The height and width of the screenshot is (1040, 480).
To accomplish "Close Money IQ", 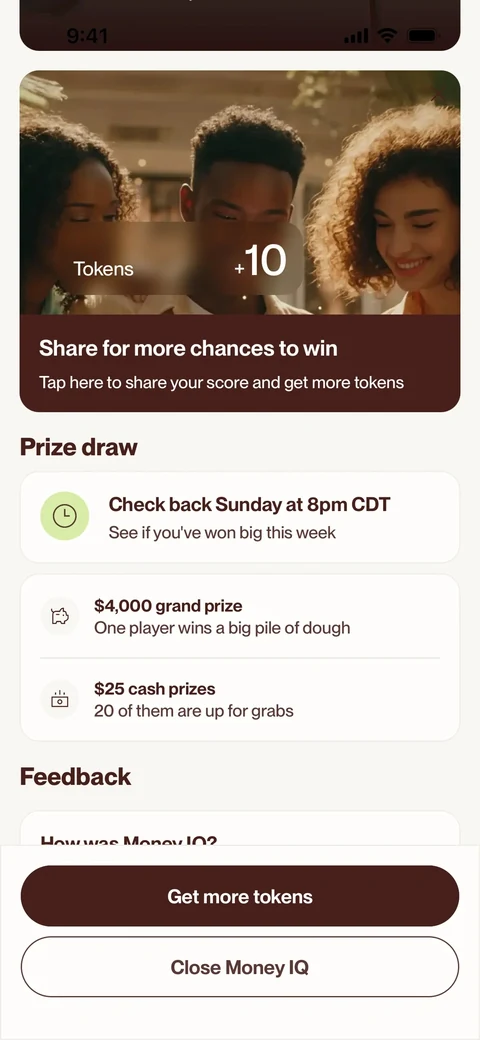I will pyautogui.click(x=240, y=967).
